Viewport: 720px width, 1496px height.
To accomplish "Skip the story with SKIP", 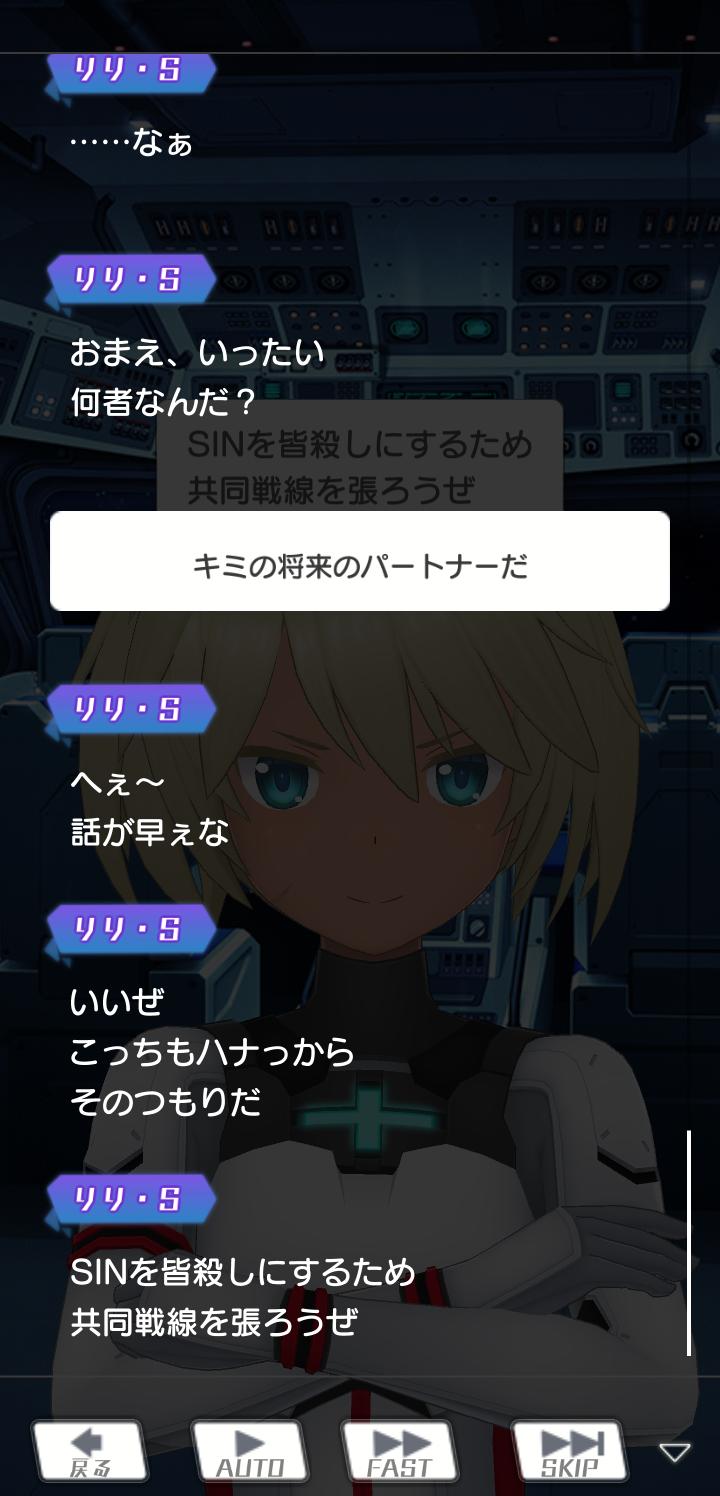I will [569, 1452].
